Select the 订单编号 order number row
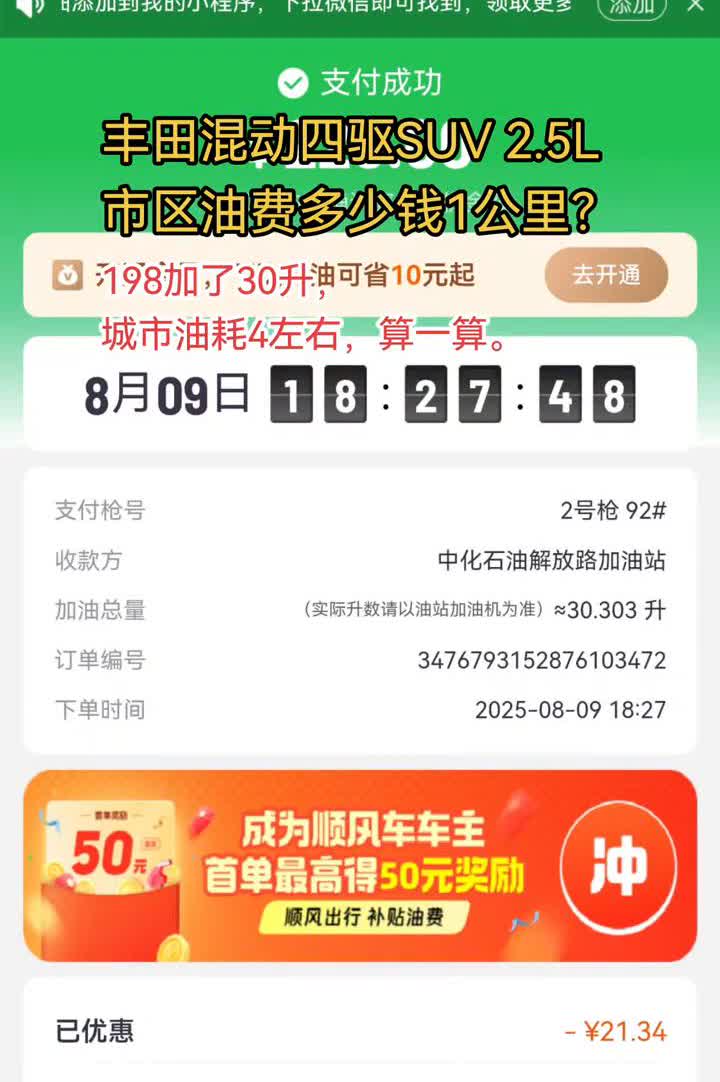Image resolution: width=720 pixels, height=1082 pixels. [x=360, y=660]
